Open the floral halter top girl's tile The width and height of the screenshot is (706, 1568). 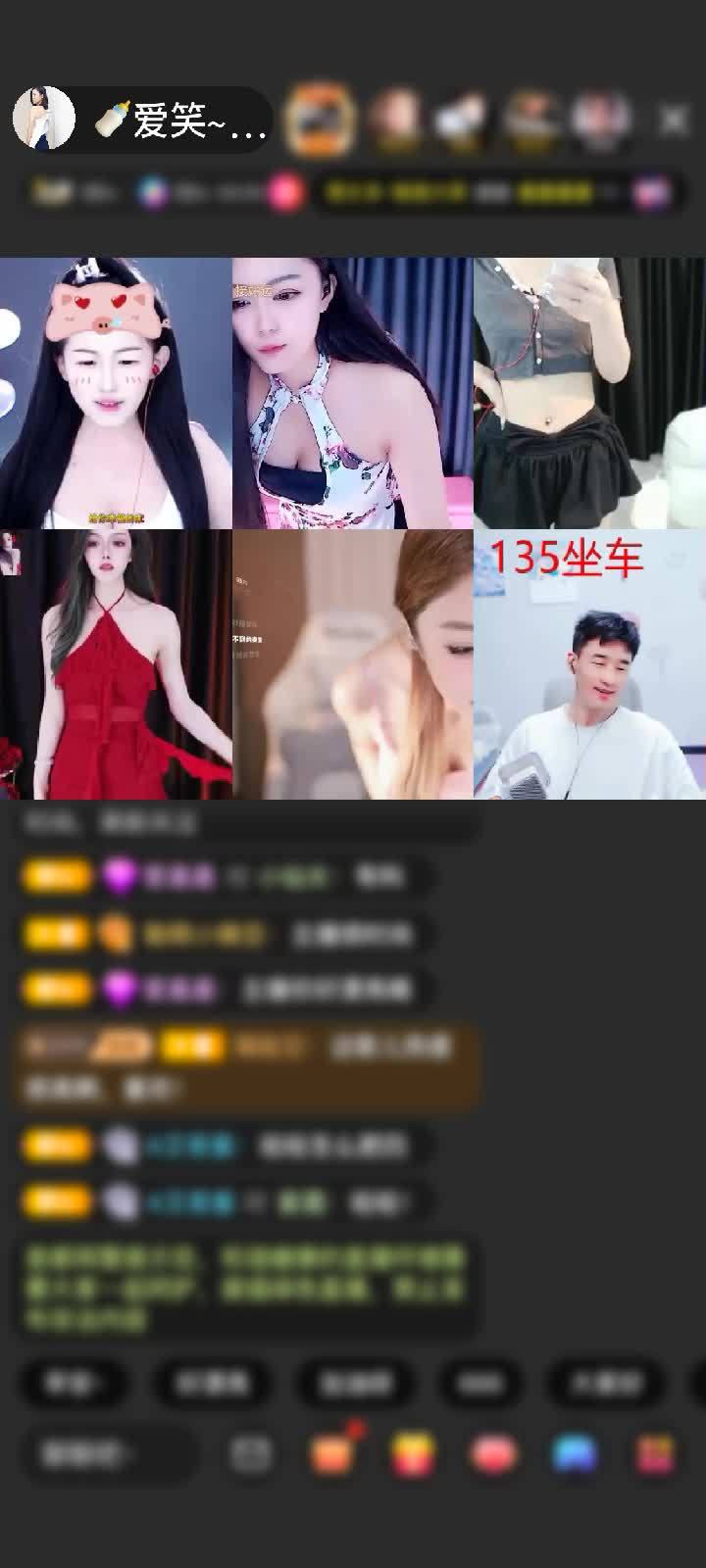[352, 393]
